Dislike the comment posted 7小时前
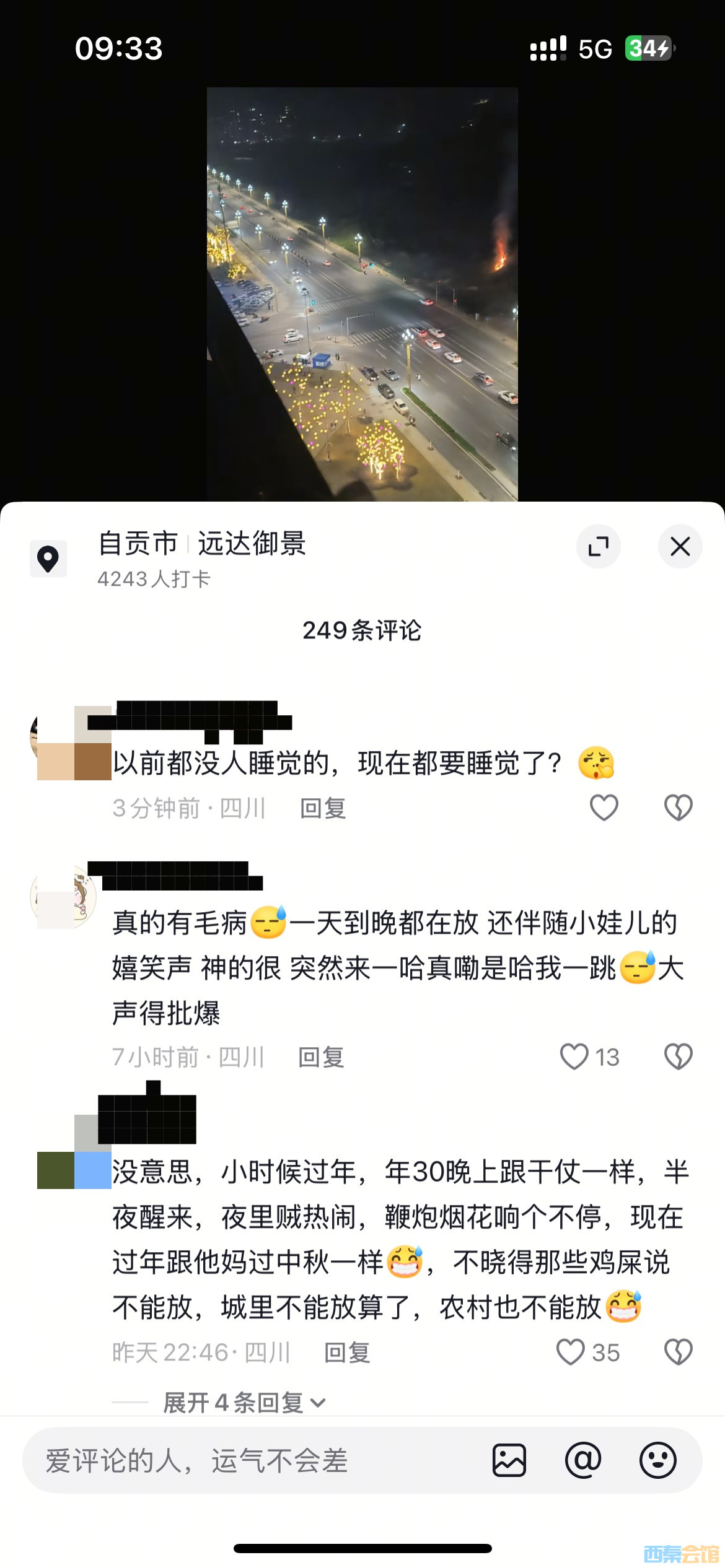This screenshot has height=1568, width=725. [678, 1056]
